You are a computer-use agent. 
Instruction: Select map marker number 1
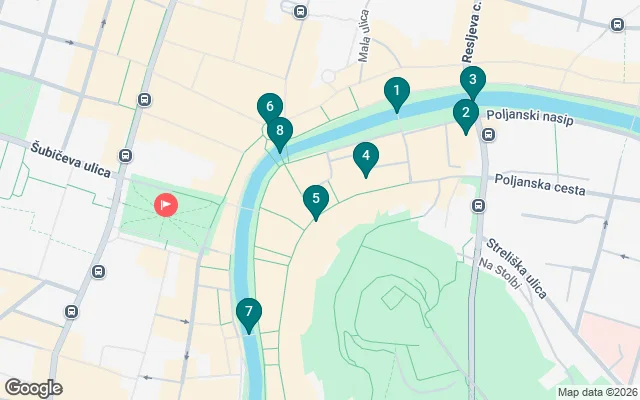click(397, 94)
